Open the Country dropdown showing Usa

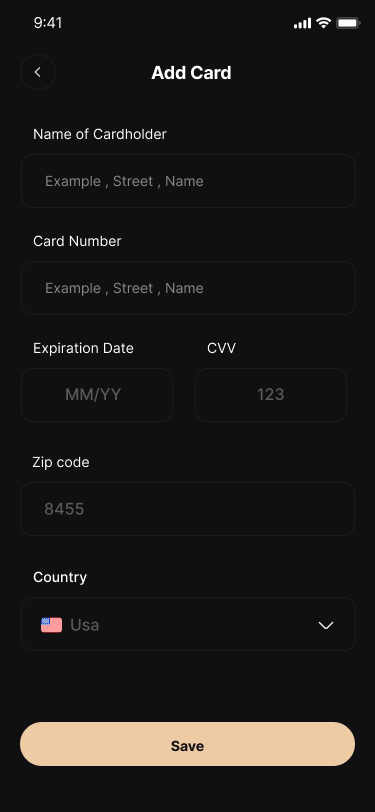coord(188,624)
